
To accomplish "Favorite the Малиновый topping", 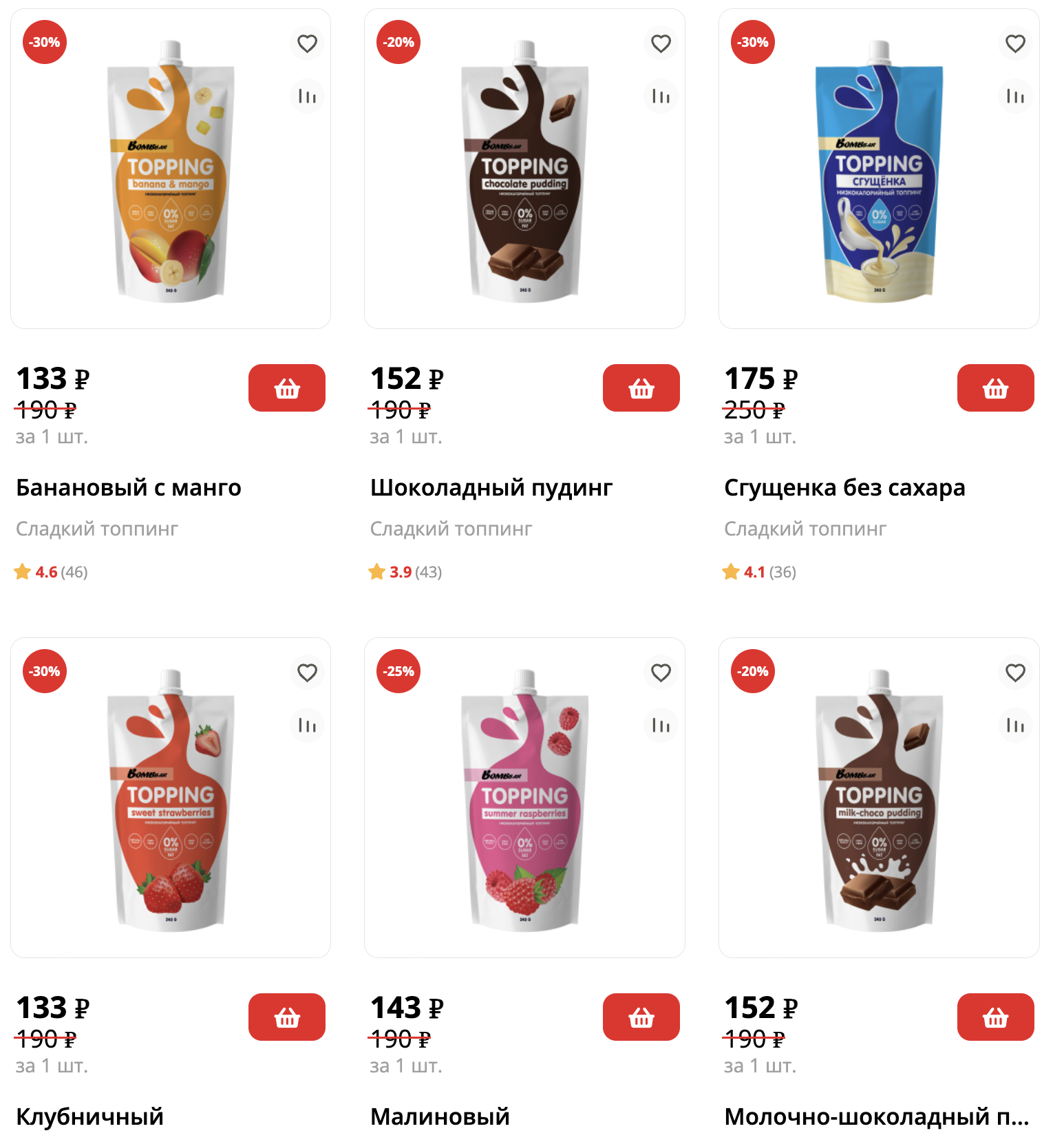I will (x=661, y=673).
